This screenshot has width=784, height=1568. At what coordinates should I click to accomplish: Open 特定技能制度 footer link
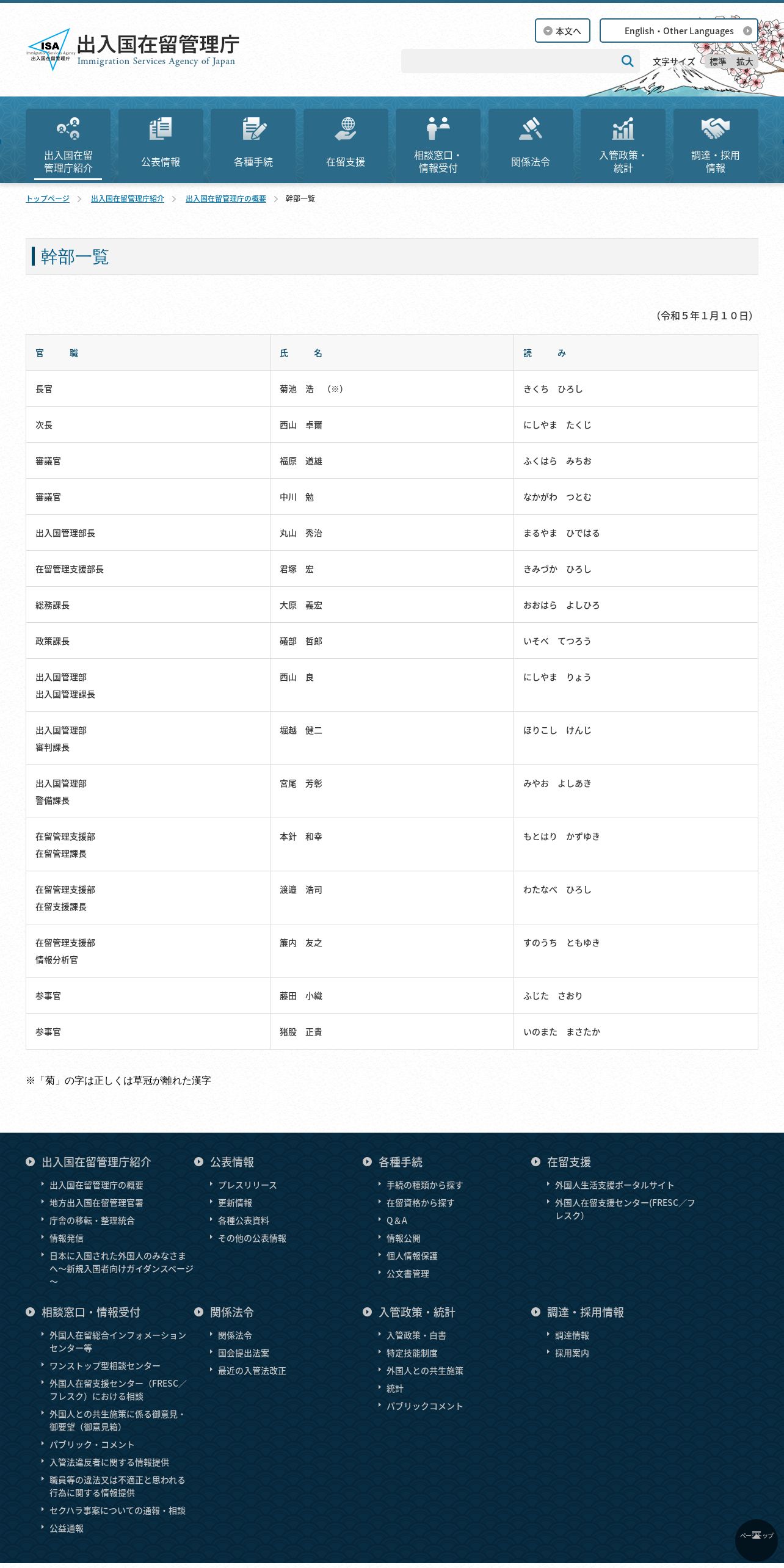tap(412, 1353)
